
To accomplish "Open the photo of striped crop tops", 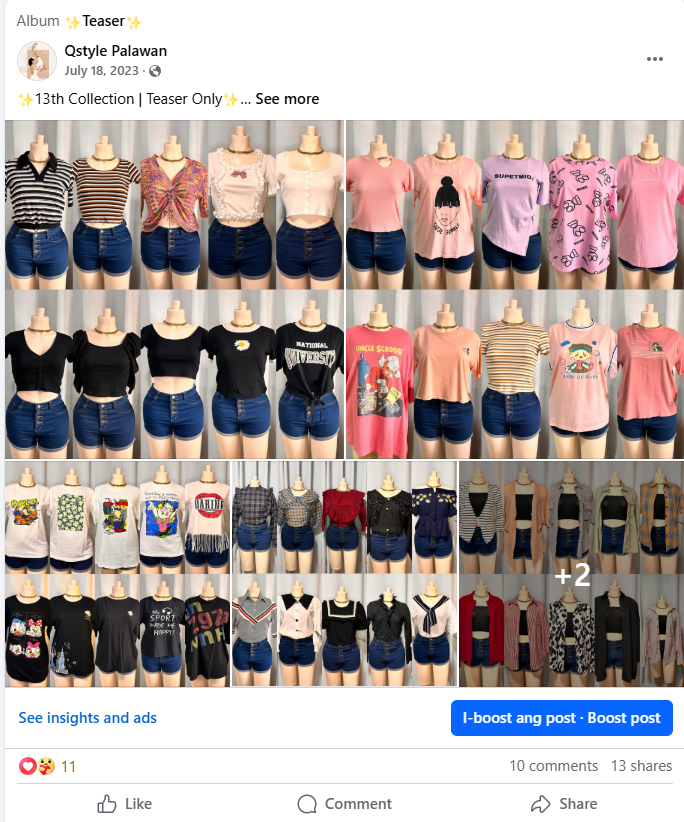I will (174, 289).
